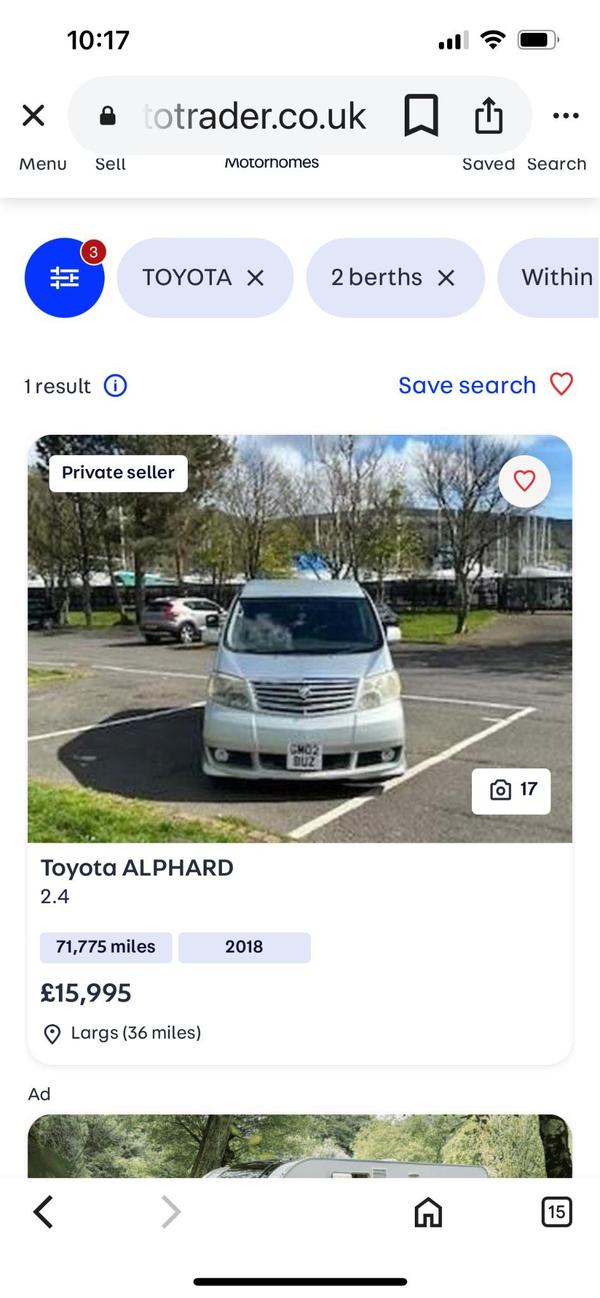Viewport: 600px width, 1298px height.
Task: Open the browser overflow menu
Action: [x=565, y=116]
